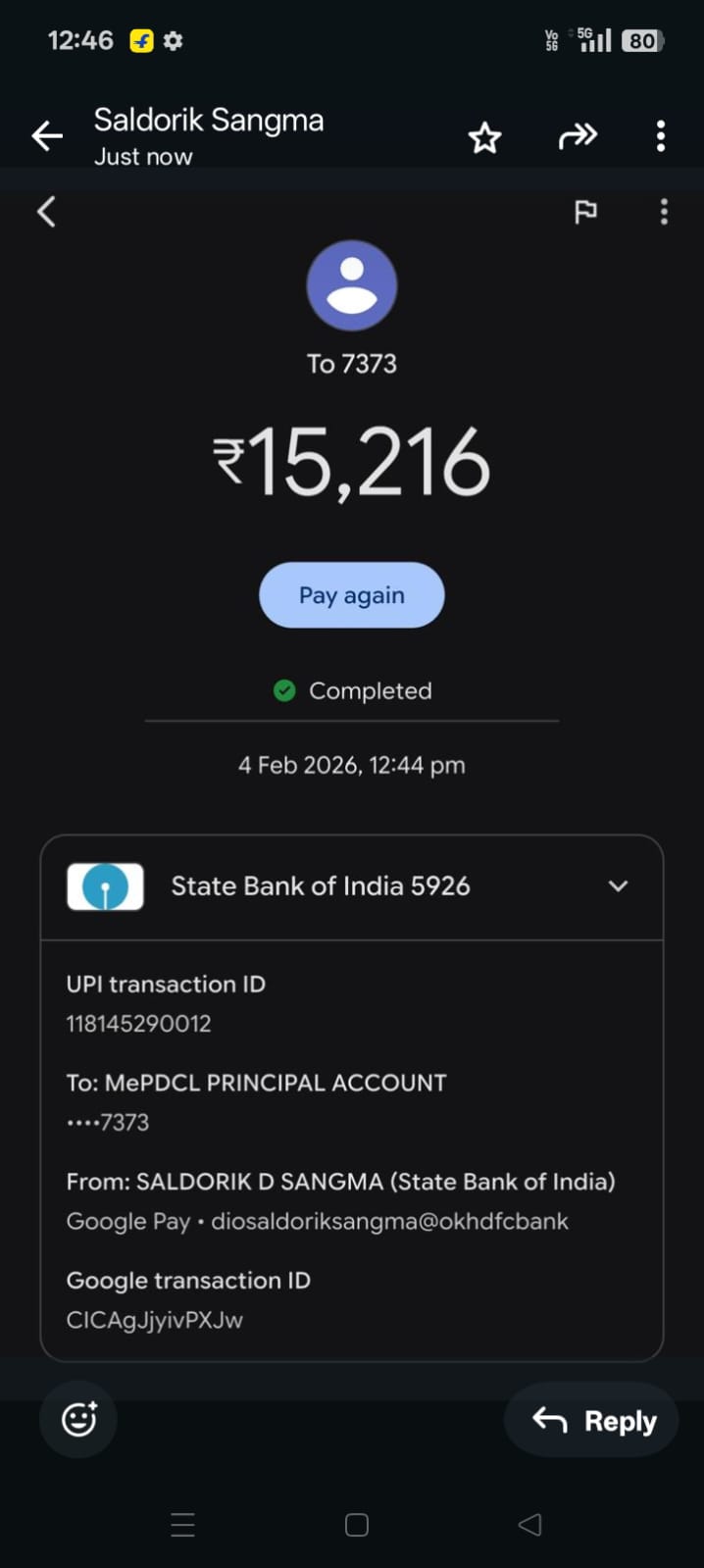Forward this image with the double-arrow icon
704x1568 pixels.
coord(578,136)
